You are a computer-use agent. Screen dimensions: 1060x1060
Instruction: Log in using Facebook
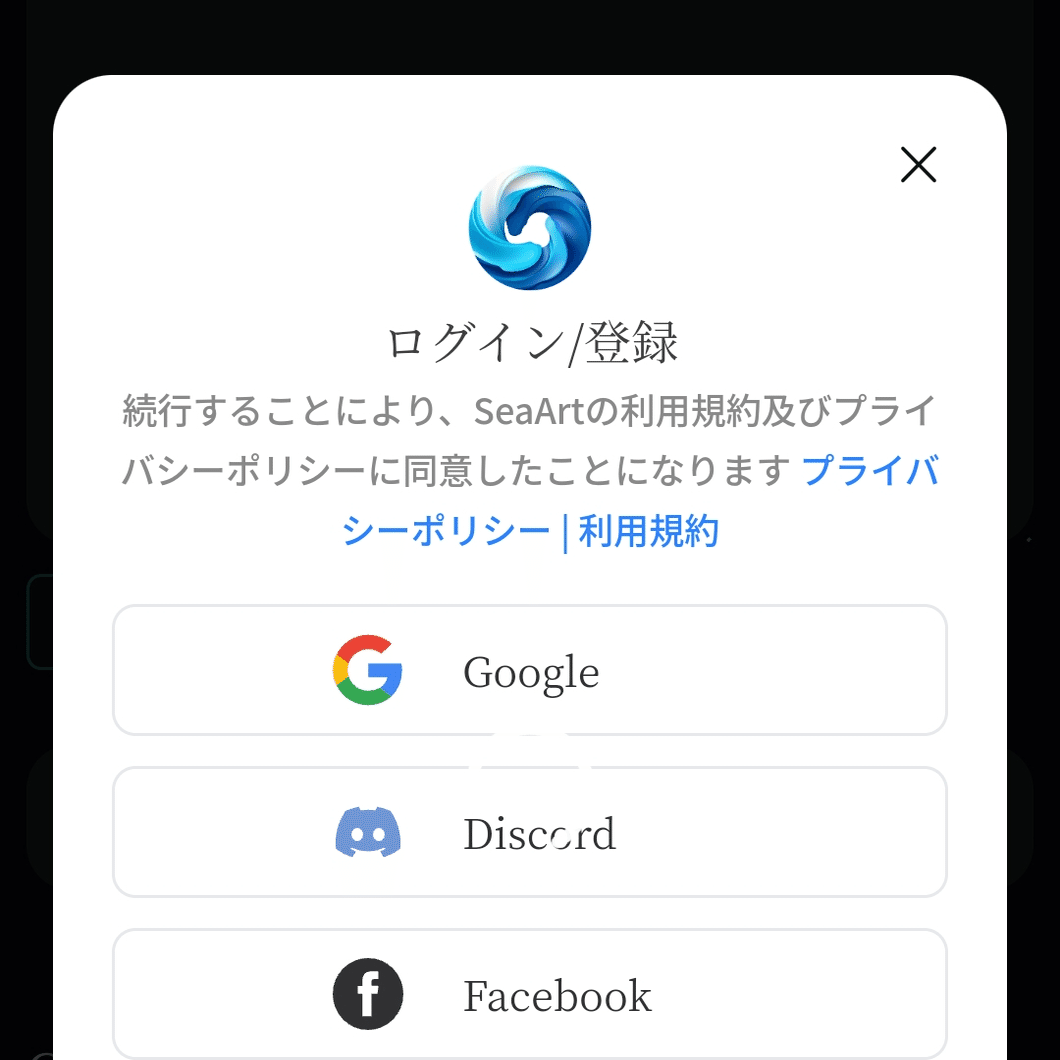point(529,994)
